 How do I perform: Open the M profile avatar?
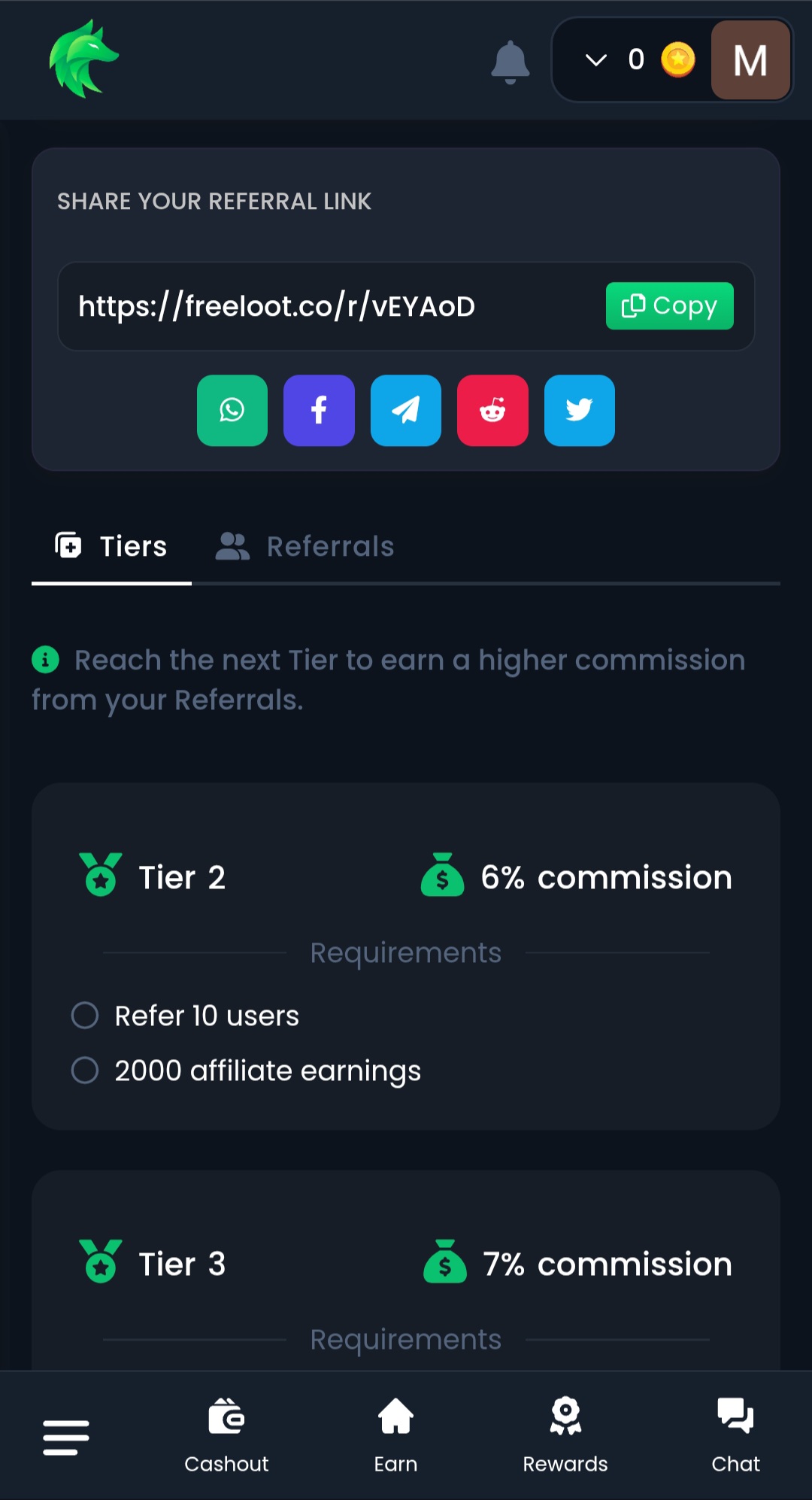click(750, 60)
